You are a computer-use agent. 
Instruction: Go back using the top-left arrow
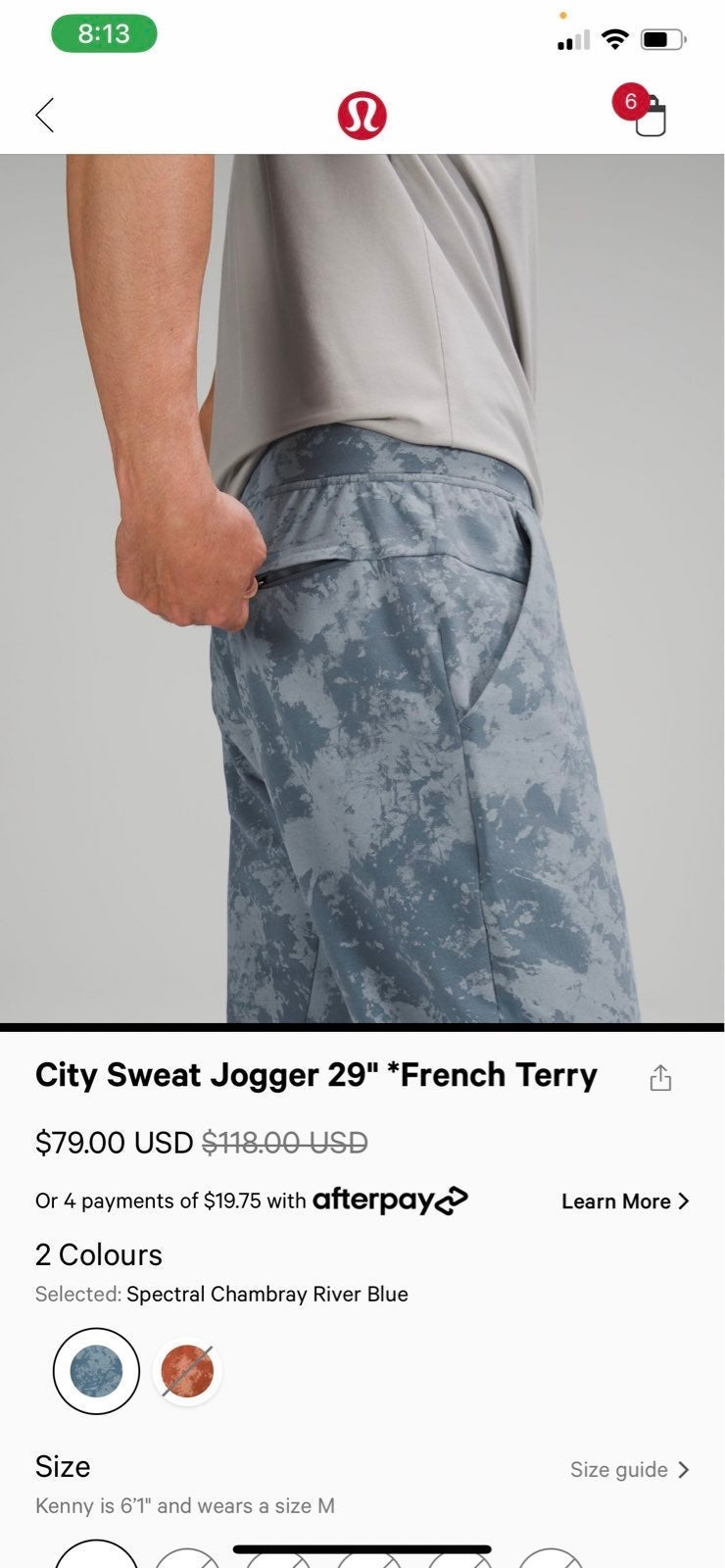(x=45, y=115)
